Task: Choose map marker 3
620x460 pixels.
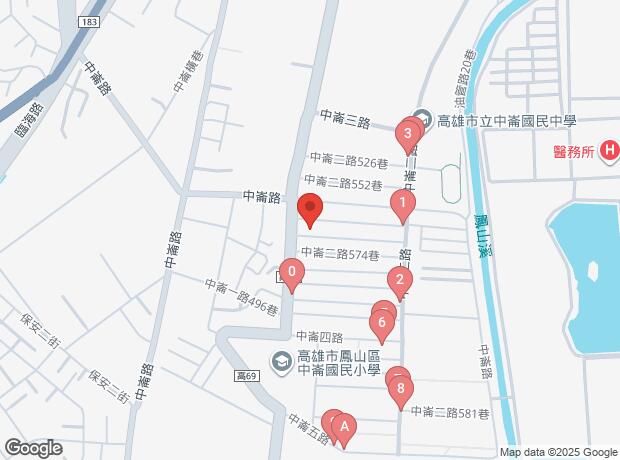Action: click(408, 132)
